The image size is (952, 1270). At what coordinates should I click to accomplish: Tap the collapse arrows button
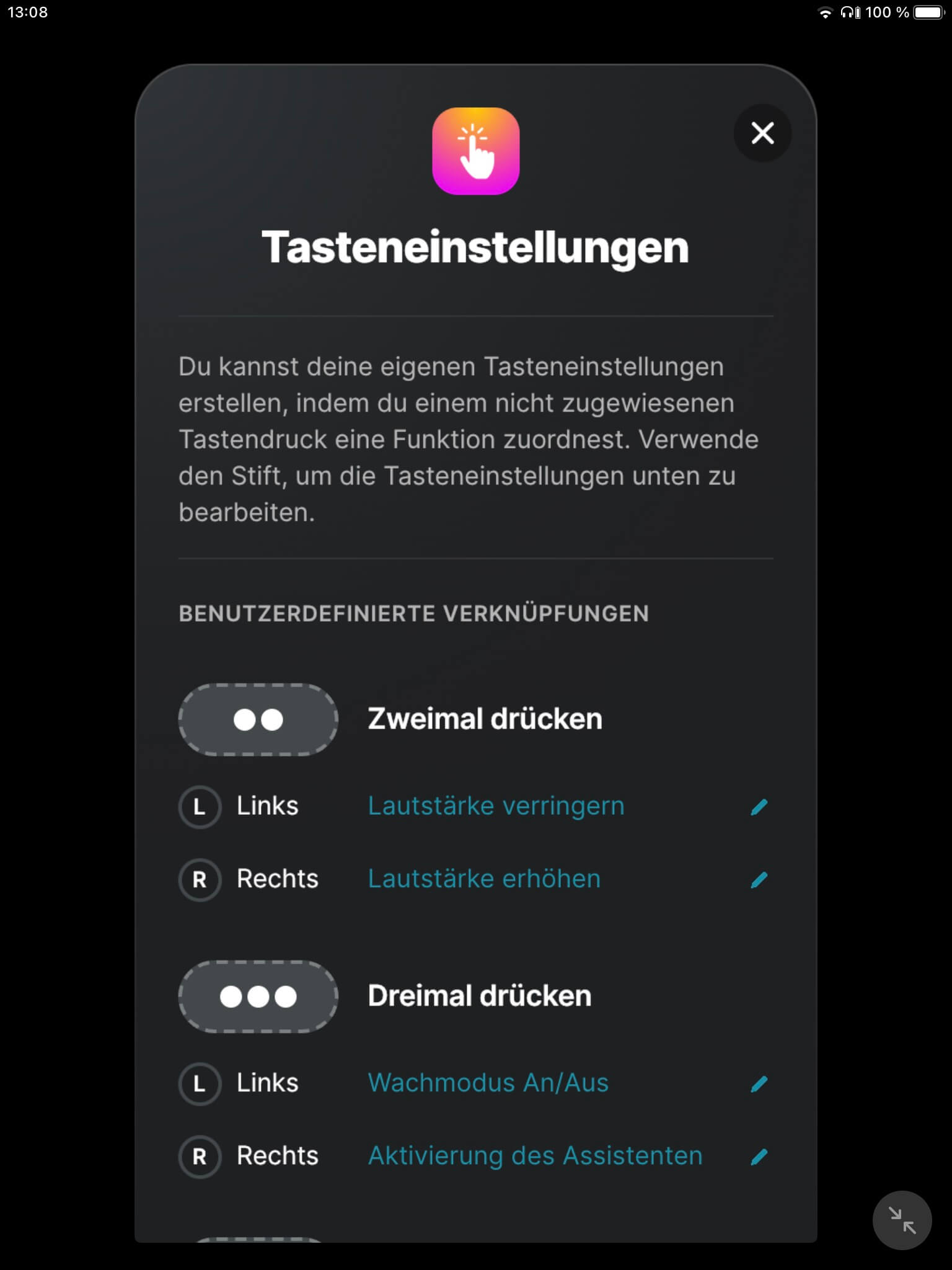[x=902, y=1220]
